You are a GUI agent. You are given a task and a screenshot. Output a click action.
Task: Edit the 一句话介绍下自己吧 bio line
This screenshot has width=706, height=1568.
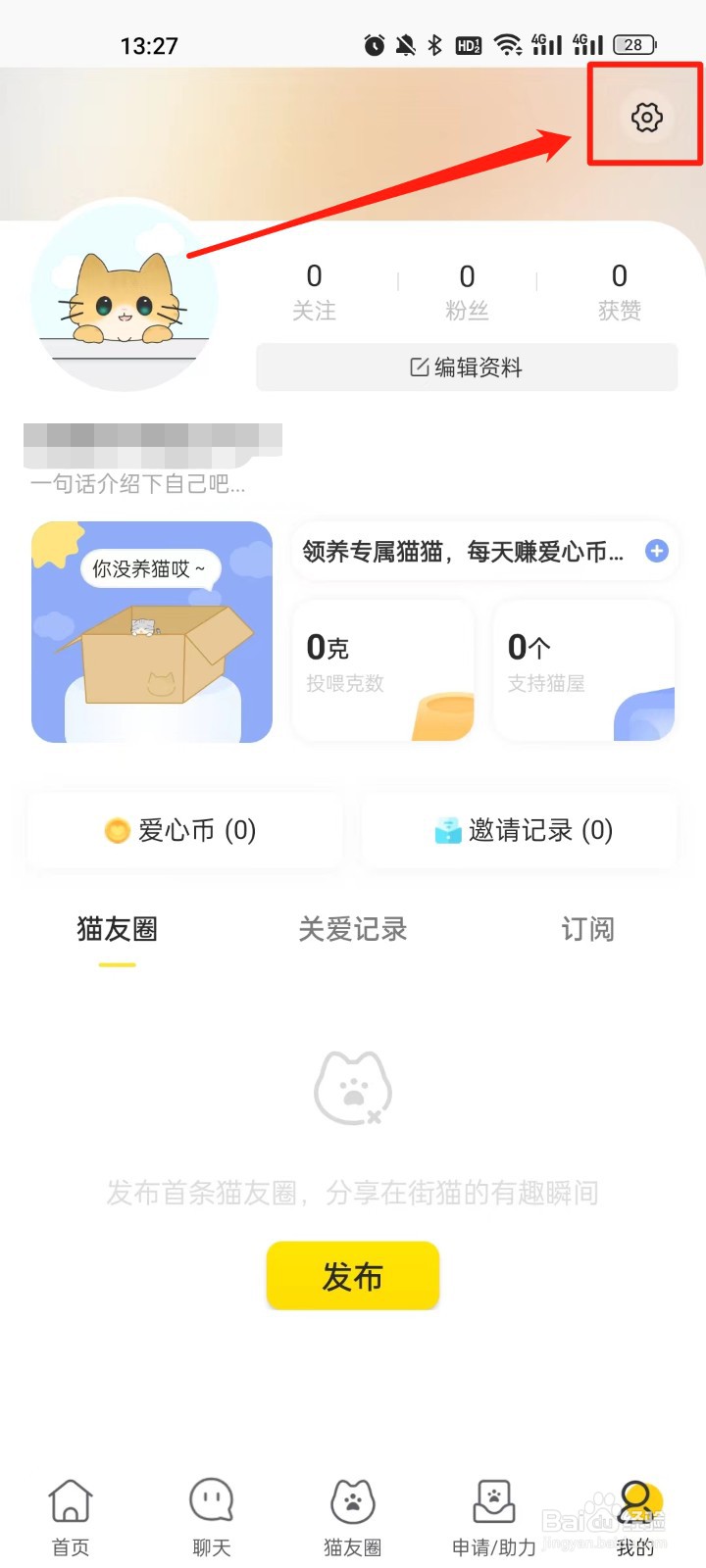[x=137, y=484]
